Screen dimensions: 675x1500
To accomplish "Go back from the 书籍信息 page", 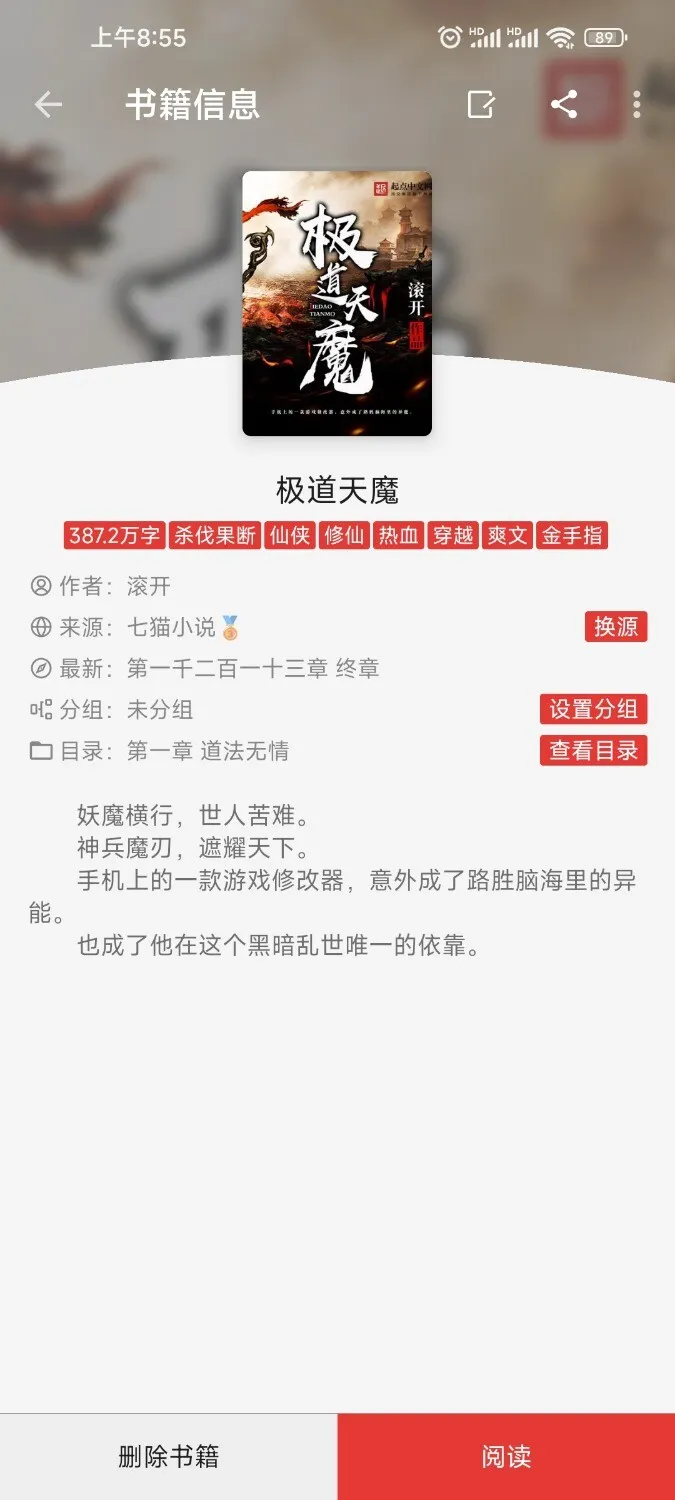I will (x=48, y=105).
